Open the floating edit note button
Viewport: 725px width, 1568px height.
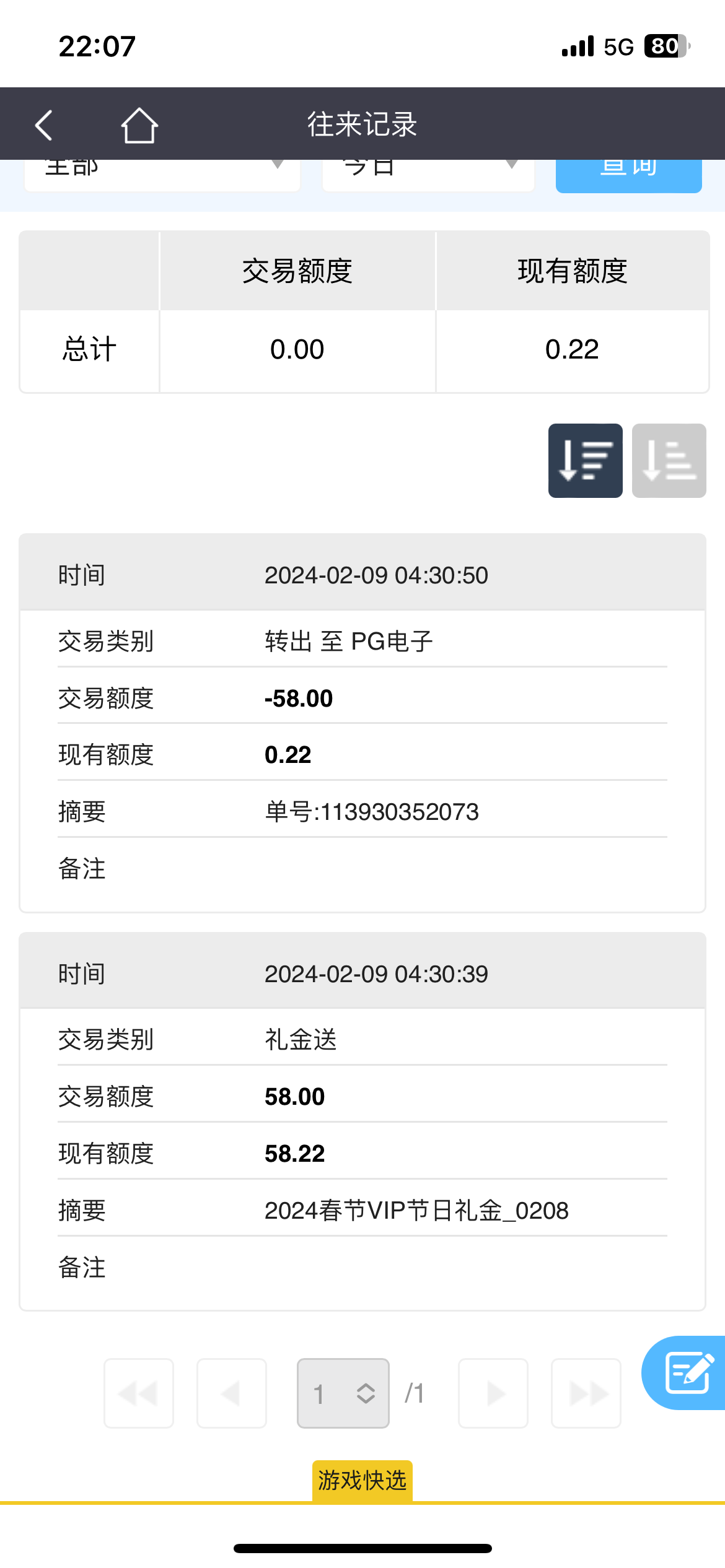pyautogui.click(x=685, y=1372)
